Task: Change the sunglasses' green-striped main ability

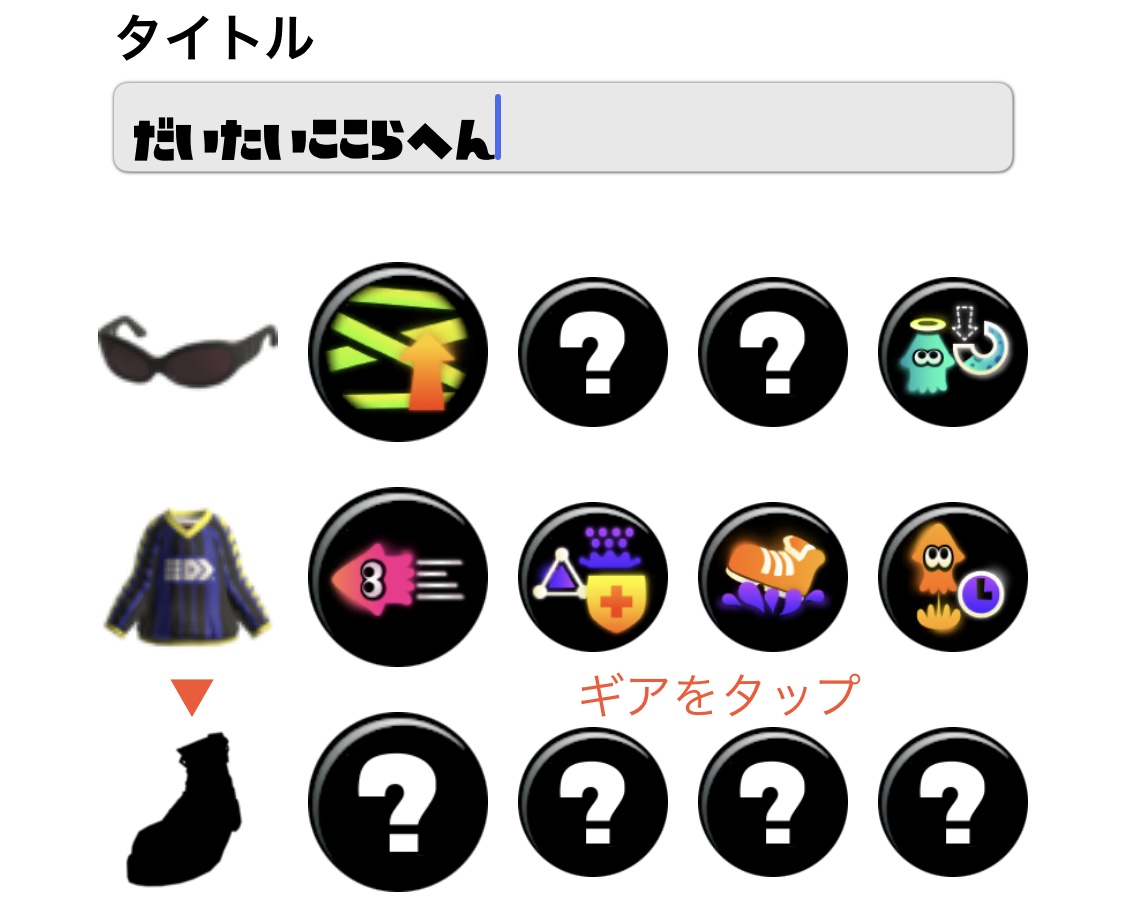Action: click(397, 352)
